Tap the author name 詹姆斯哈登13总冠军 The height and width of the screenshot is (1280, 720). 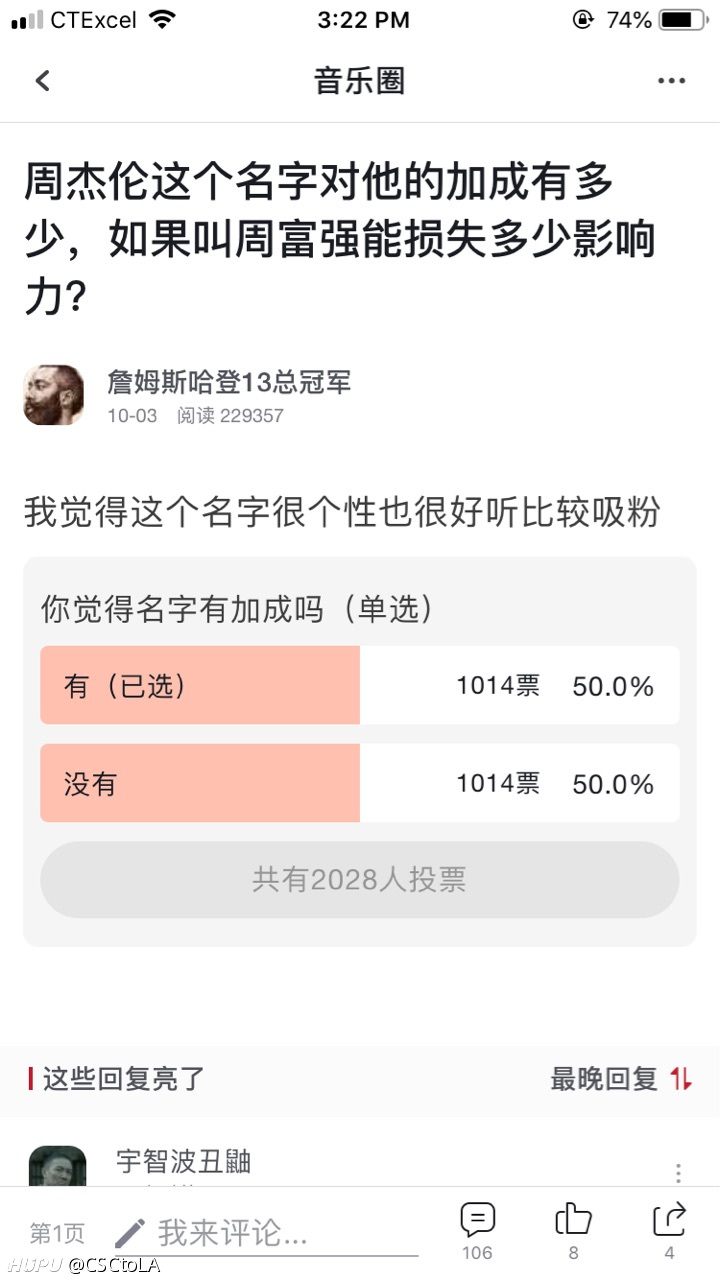229,382
